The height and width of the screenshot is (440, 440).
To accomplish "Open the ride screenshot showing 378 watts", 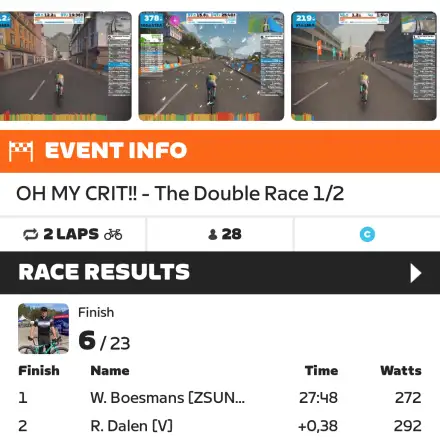I will coord(211,66).
